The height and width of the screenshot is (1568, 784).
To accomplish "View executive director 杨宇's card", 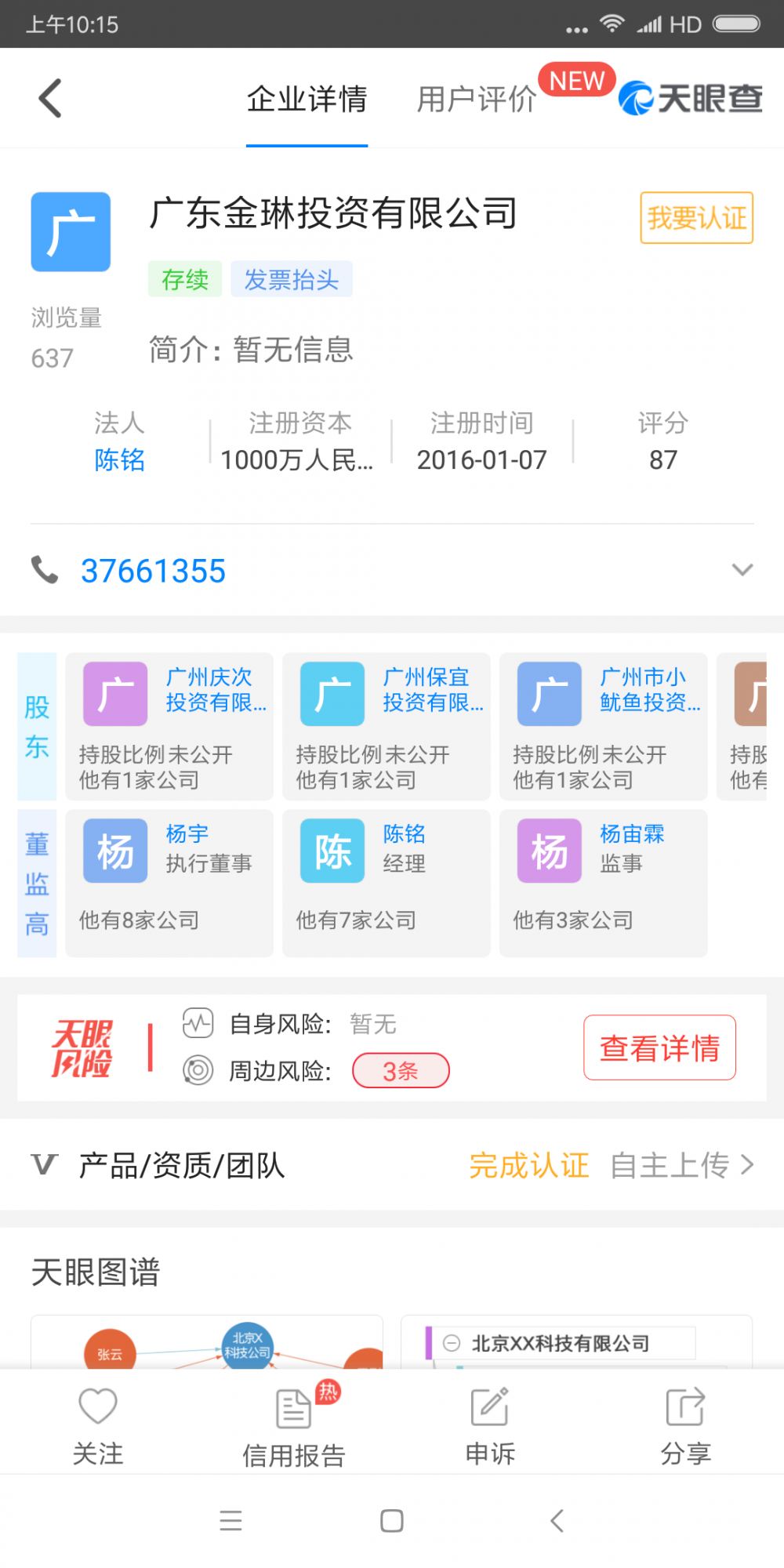I will 169,883.
